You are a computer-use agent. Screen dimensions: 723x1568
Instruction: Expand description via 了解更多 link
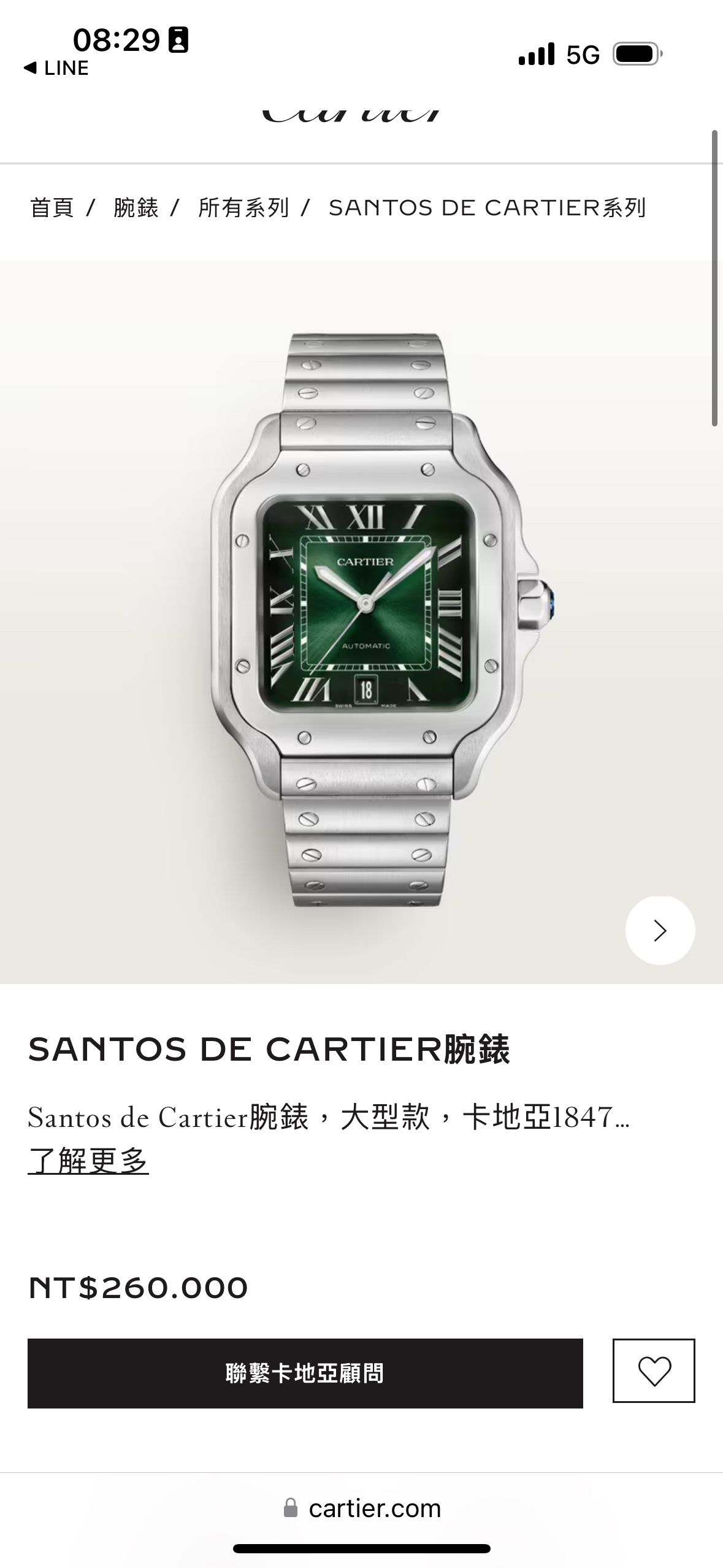[88, 1161]
